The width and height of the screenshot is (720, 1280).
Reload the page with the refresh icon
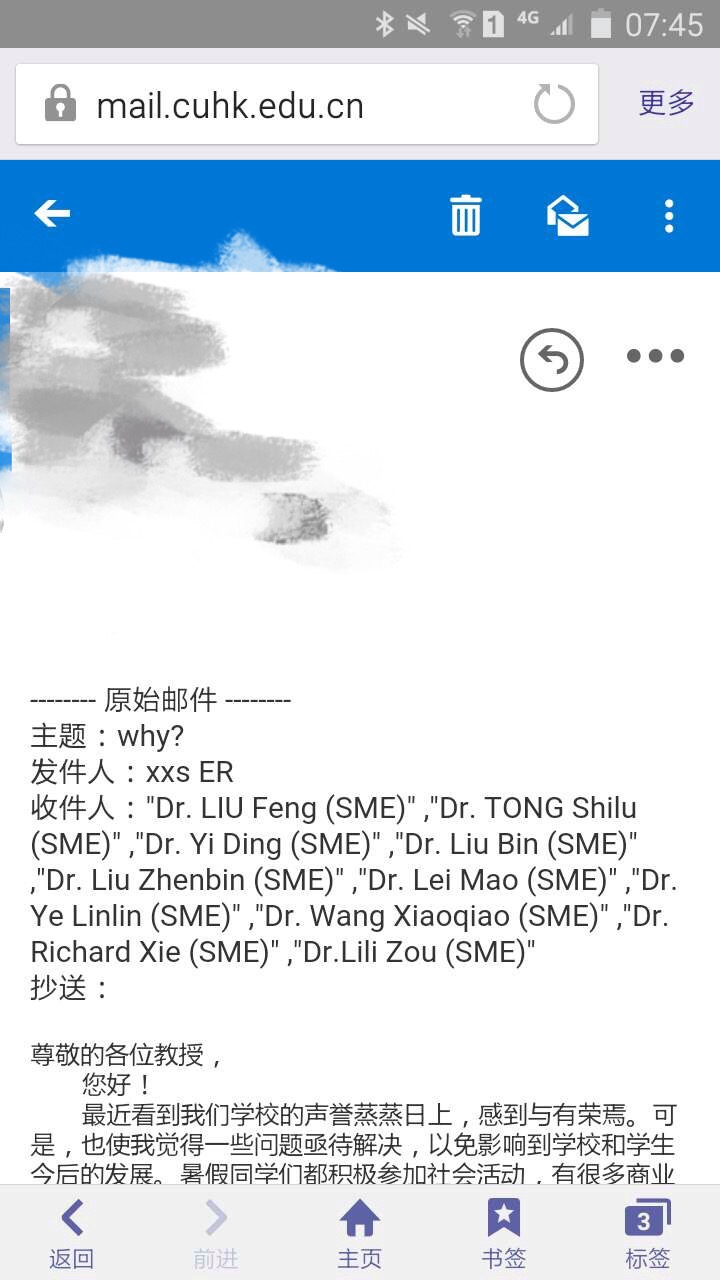(x=554, y=104)
